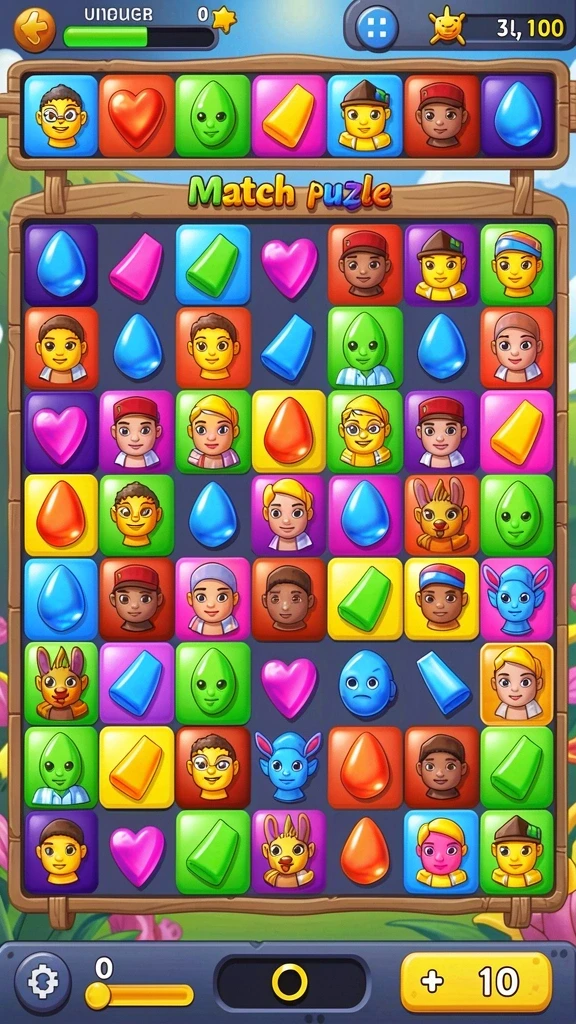This screenshot has height=1024, width=576.
Task: Tap the yellow plus 10 button
Action: 476,981
